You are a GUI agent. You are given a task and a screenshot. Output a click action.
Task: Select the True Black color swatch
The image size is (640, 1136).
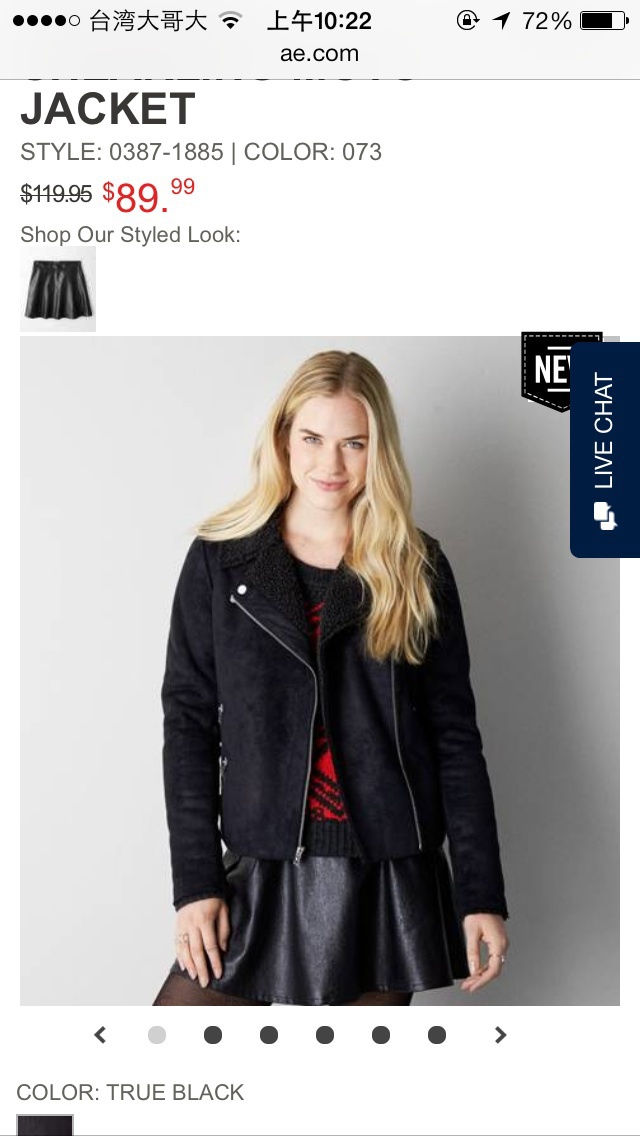45,1125
